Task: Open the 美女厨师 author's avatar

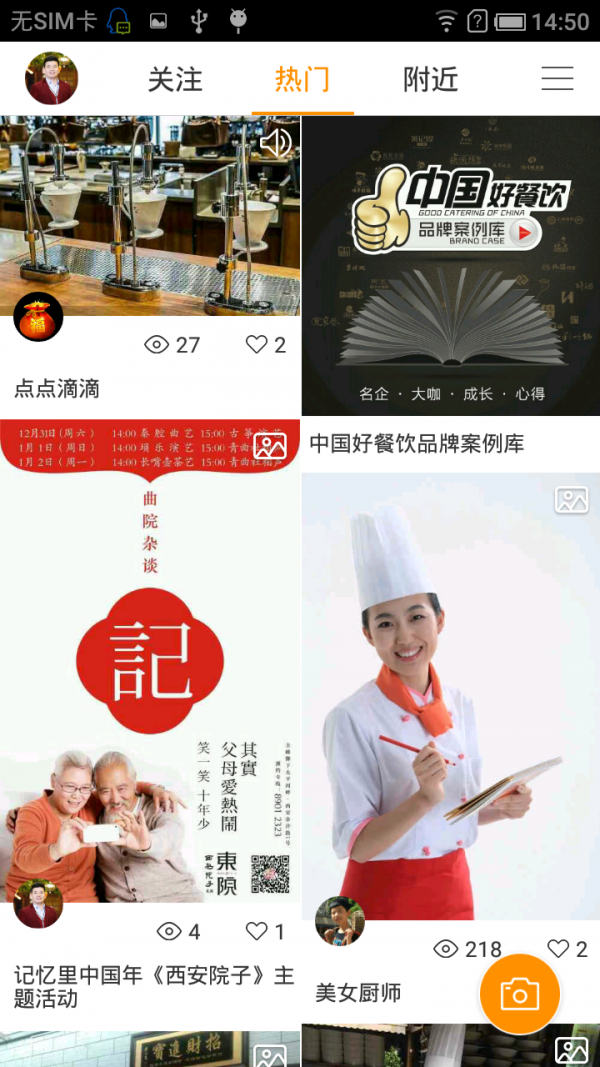Action: (x=339, y=921)
